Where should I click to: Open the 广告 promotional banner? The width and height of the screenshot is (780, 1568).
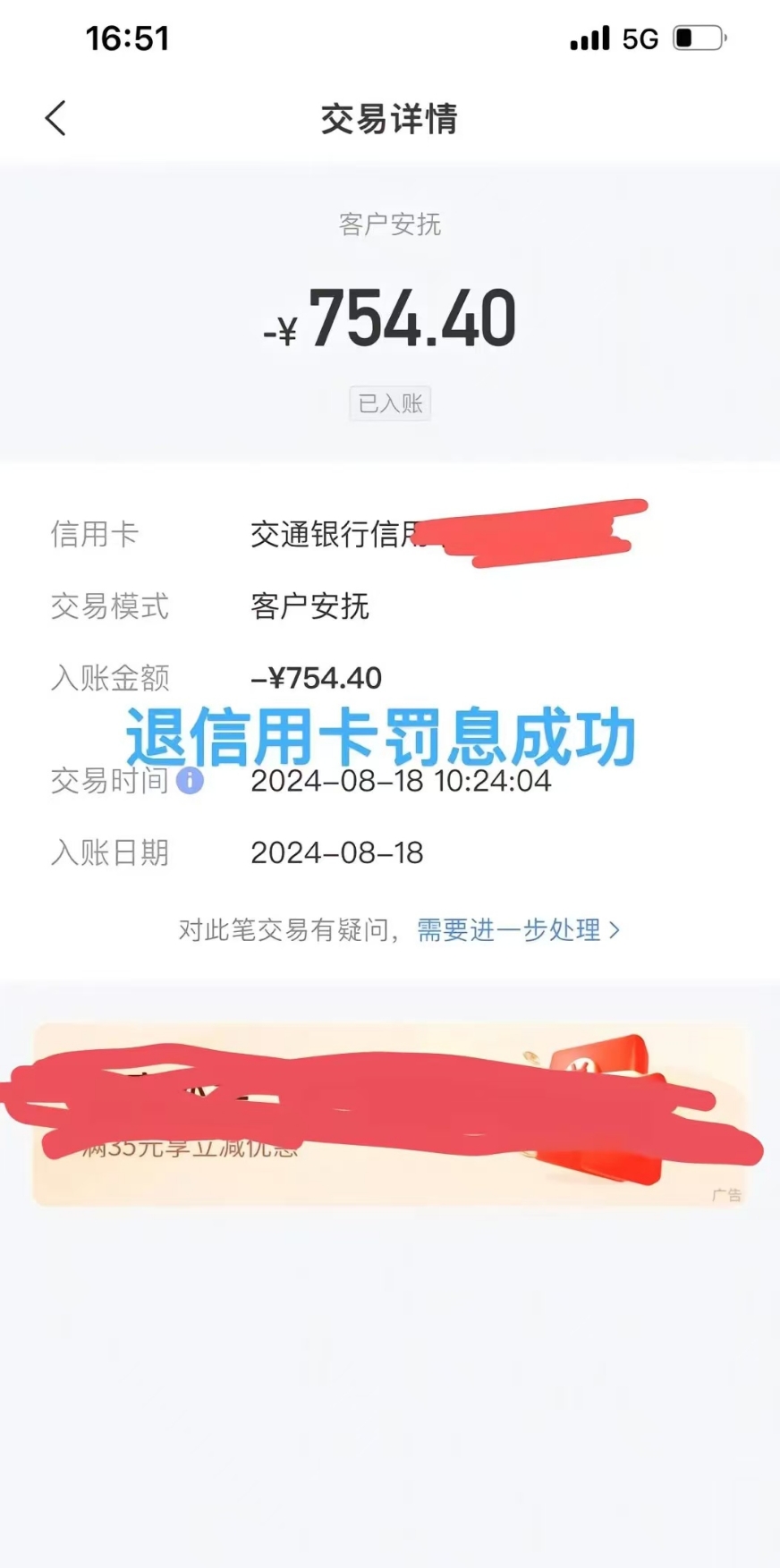(x=389, y=1115)
